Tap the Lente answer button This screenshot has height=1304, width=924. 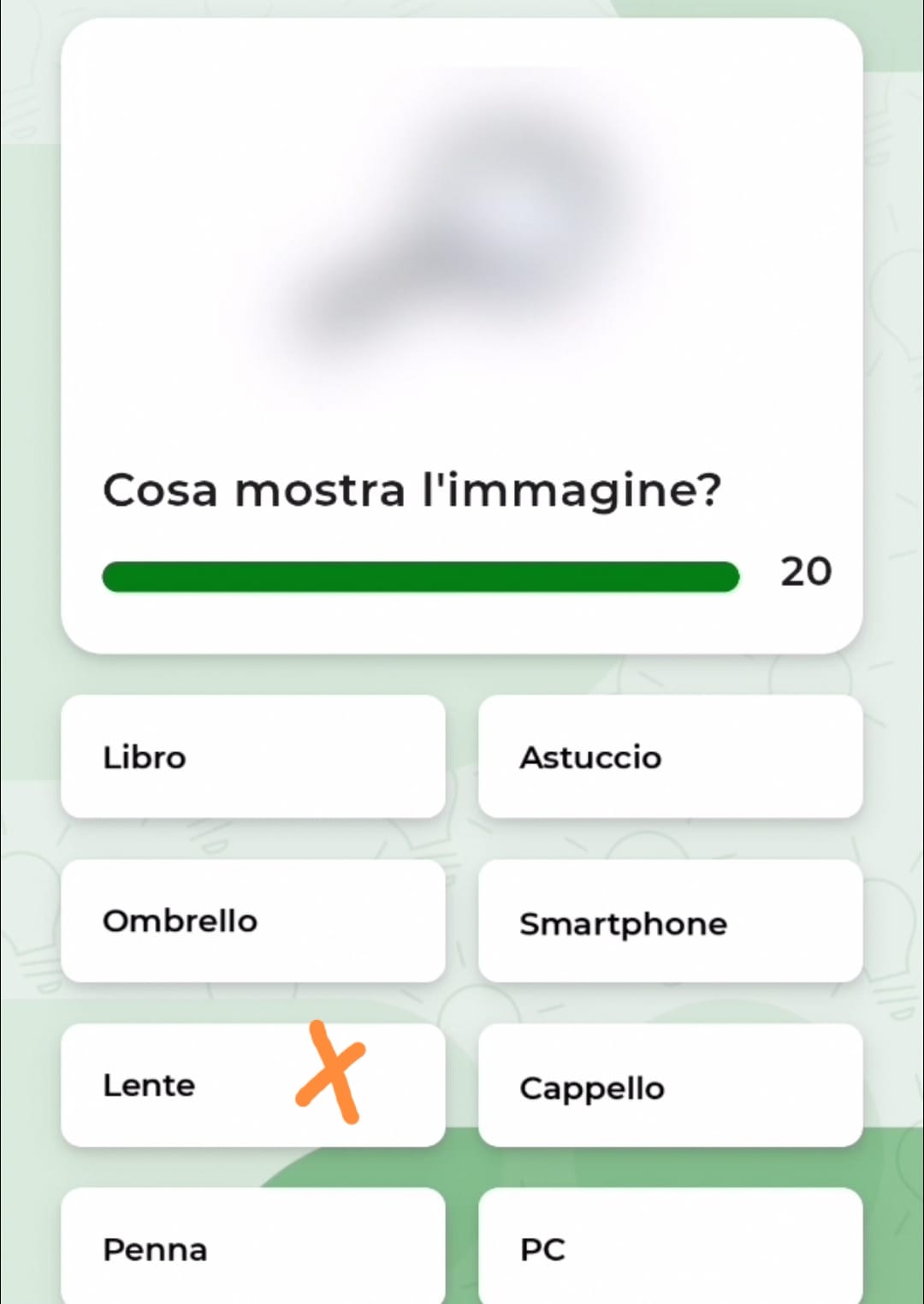[x=252, y=1085]
